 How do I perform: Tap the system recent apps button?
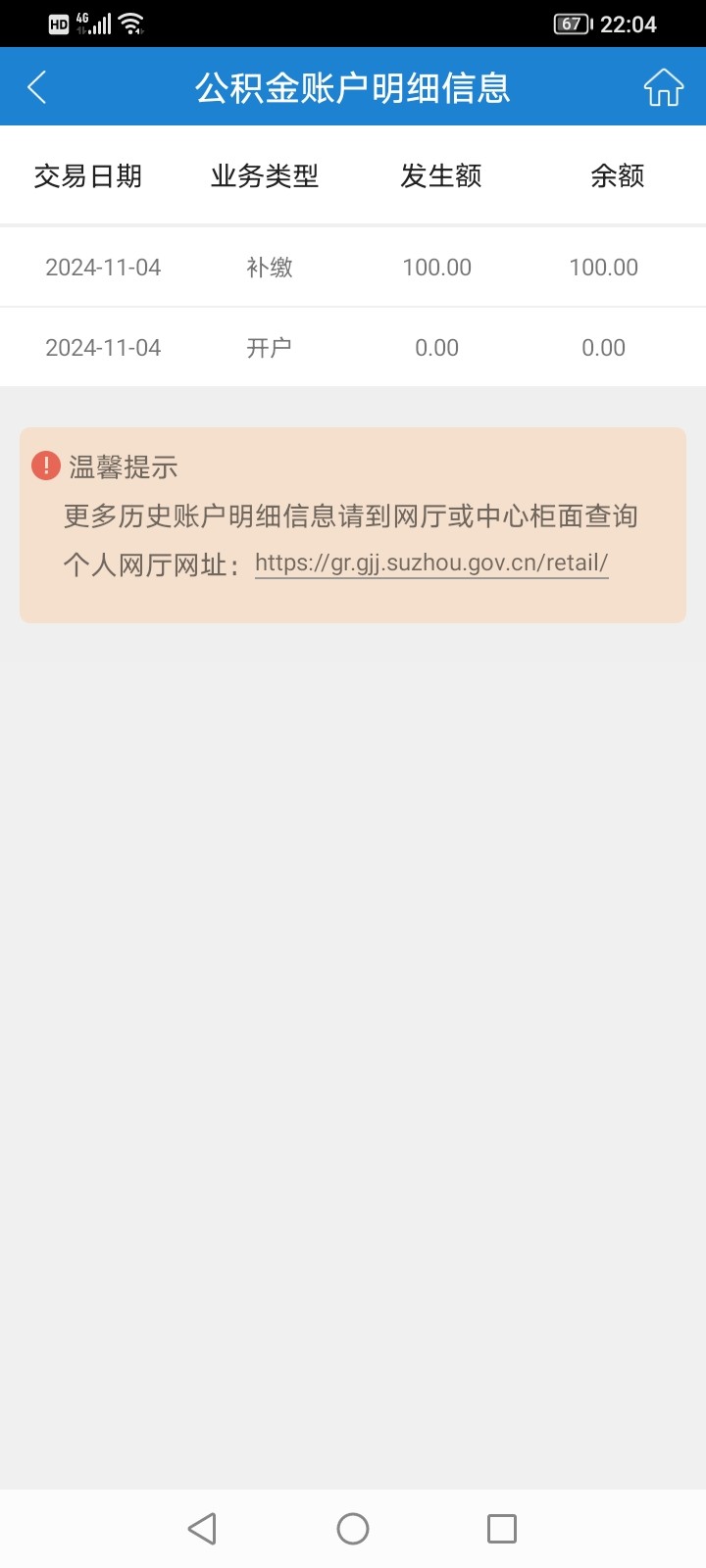click(502, 1529)
